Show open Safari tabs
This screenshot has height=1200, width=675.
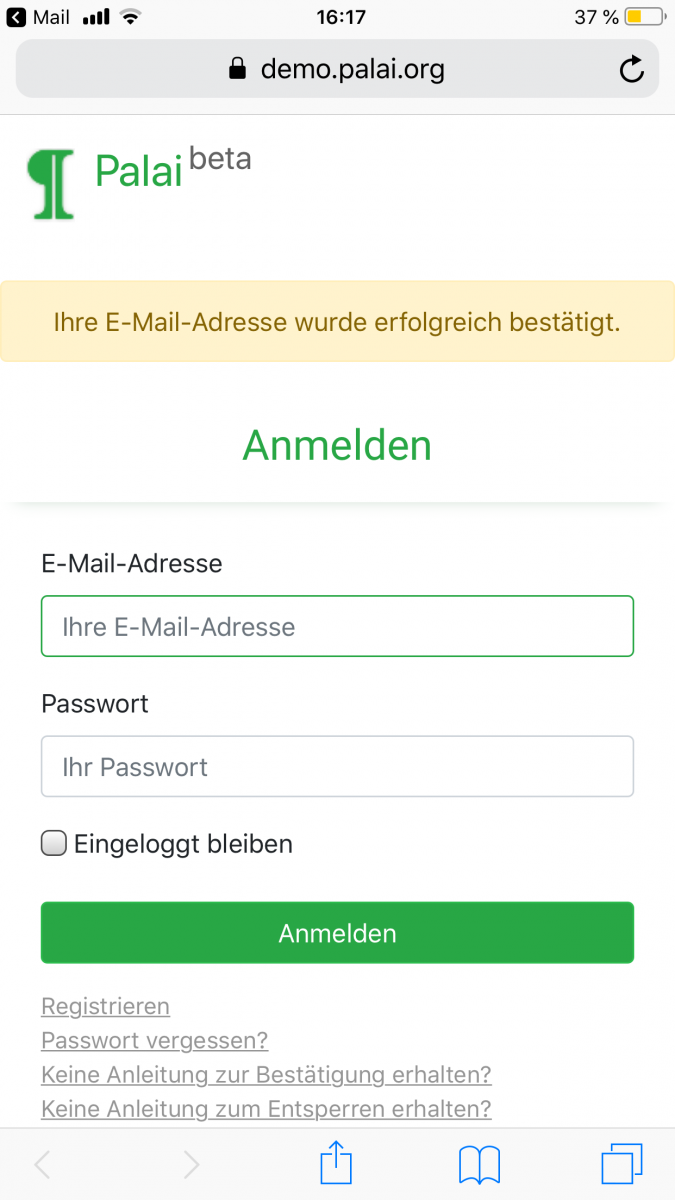pos(622,1165)
